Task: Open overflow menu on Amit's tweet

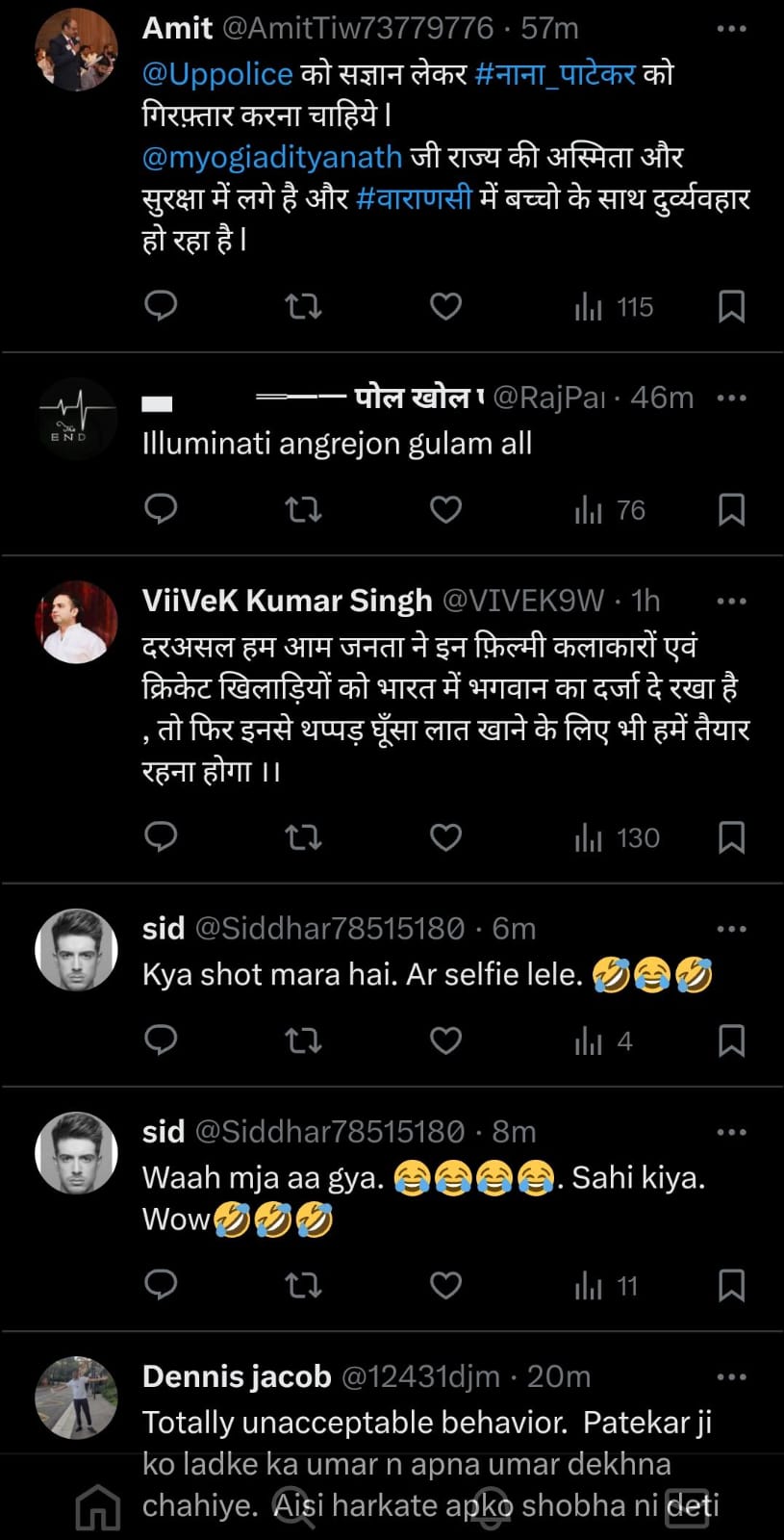Action: coord(731,29)
